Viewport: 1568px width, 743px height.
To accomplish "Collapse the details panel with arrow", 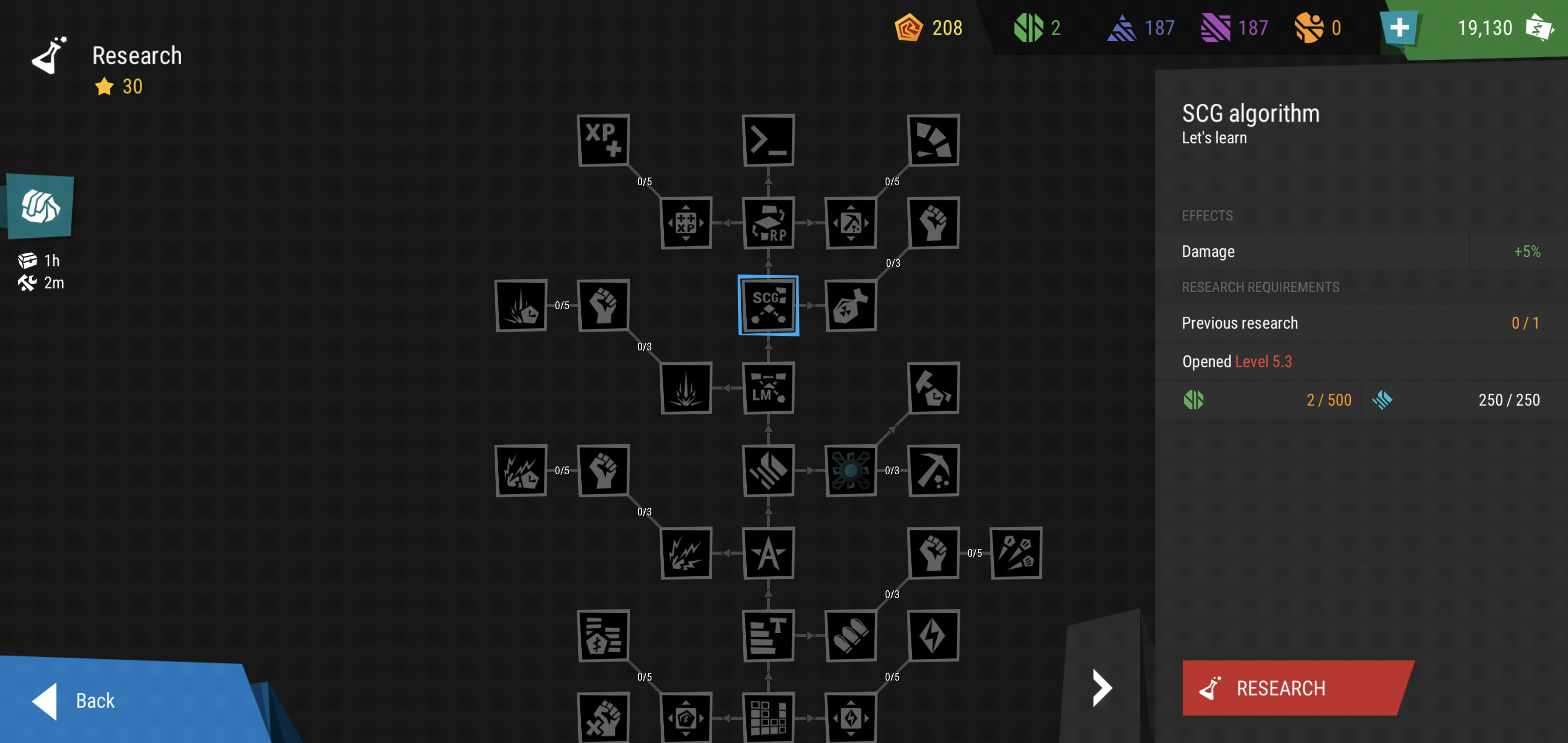I will 1102,688.
